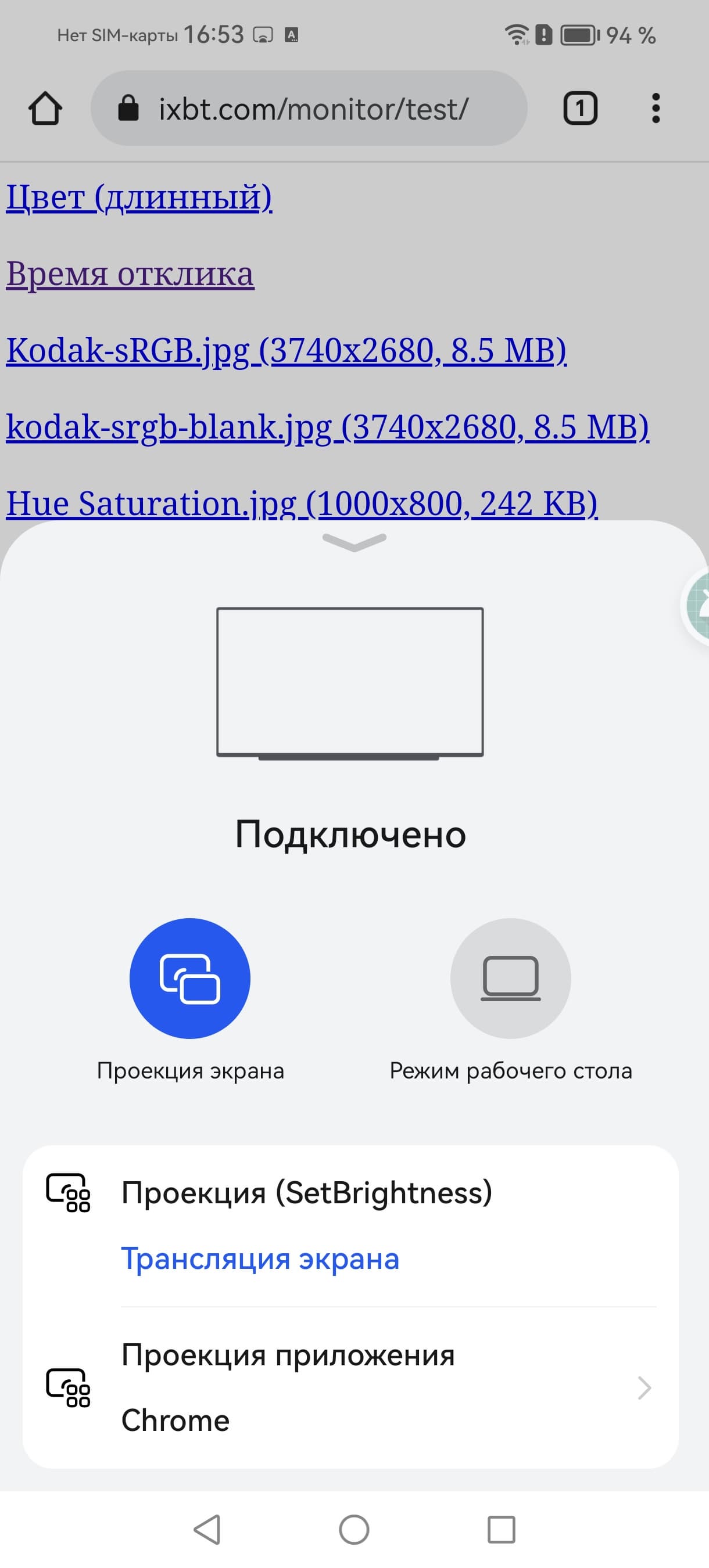Open Проекция приложения Chrome row
709x1568 pixels.
[350, 1387]
